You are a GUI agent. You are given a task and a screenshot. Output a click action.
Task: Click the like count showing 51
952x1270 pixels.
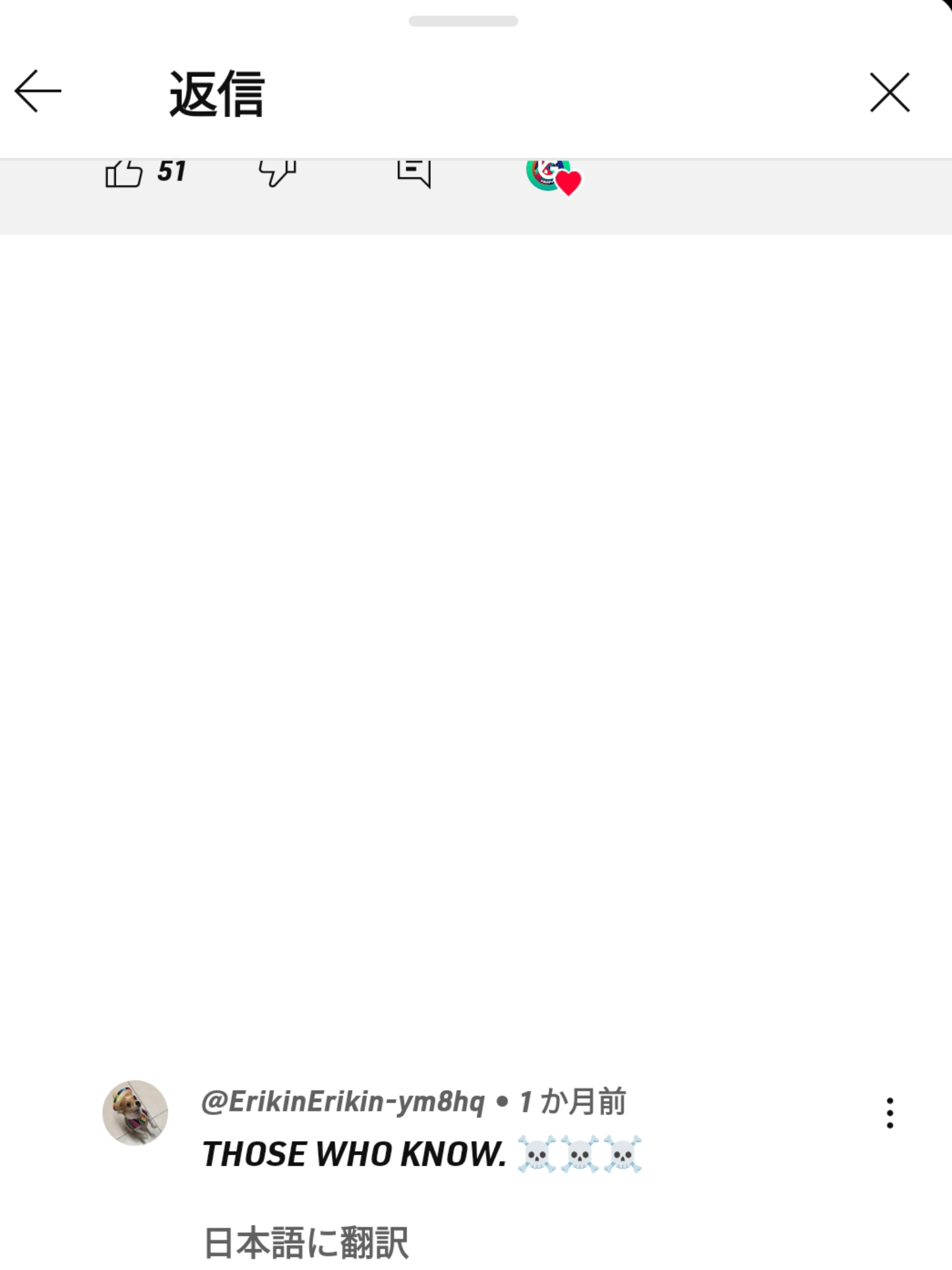[x=171, y=171]
